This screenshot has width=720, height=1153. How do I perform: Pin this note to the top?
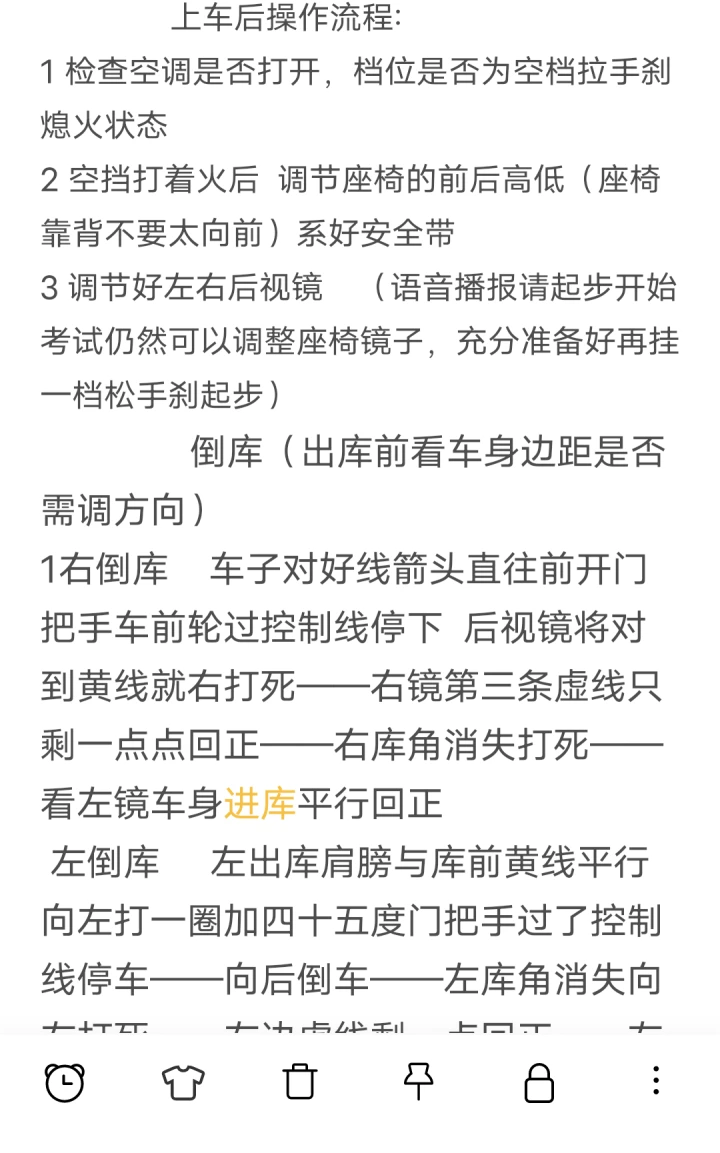(418, 1082)
